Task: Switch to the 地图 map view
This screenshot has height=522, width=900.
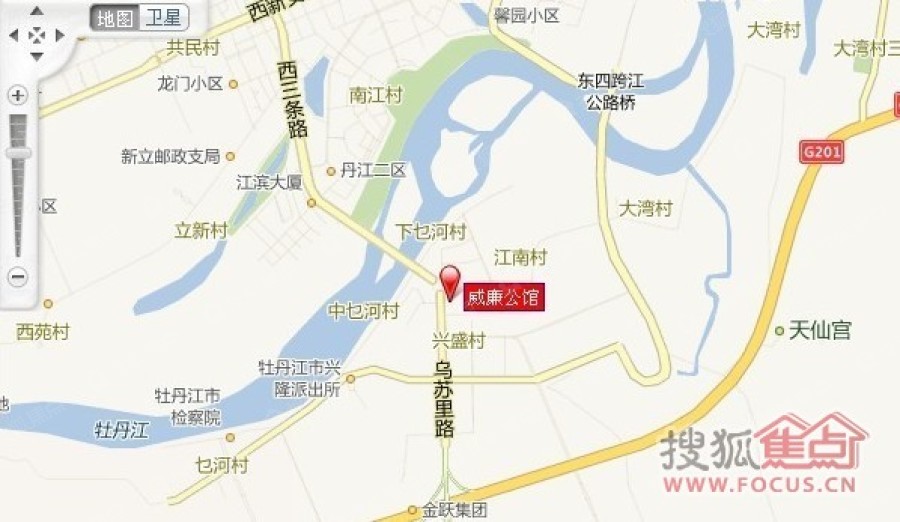Action: (x=115, y=18)
